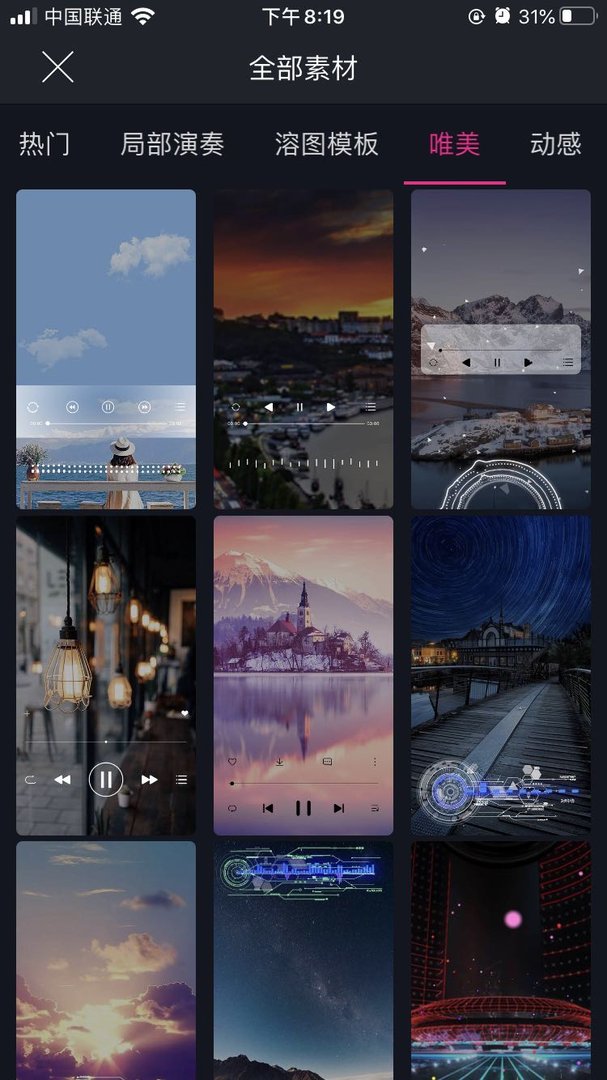Viewport: 607px width, 1080px height.
Task: Switch to the 局部演奏 tab
Action: pyautogui.click(x=172, y=144)
